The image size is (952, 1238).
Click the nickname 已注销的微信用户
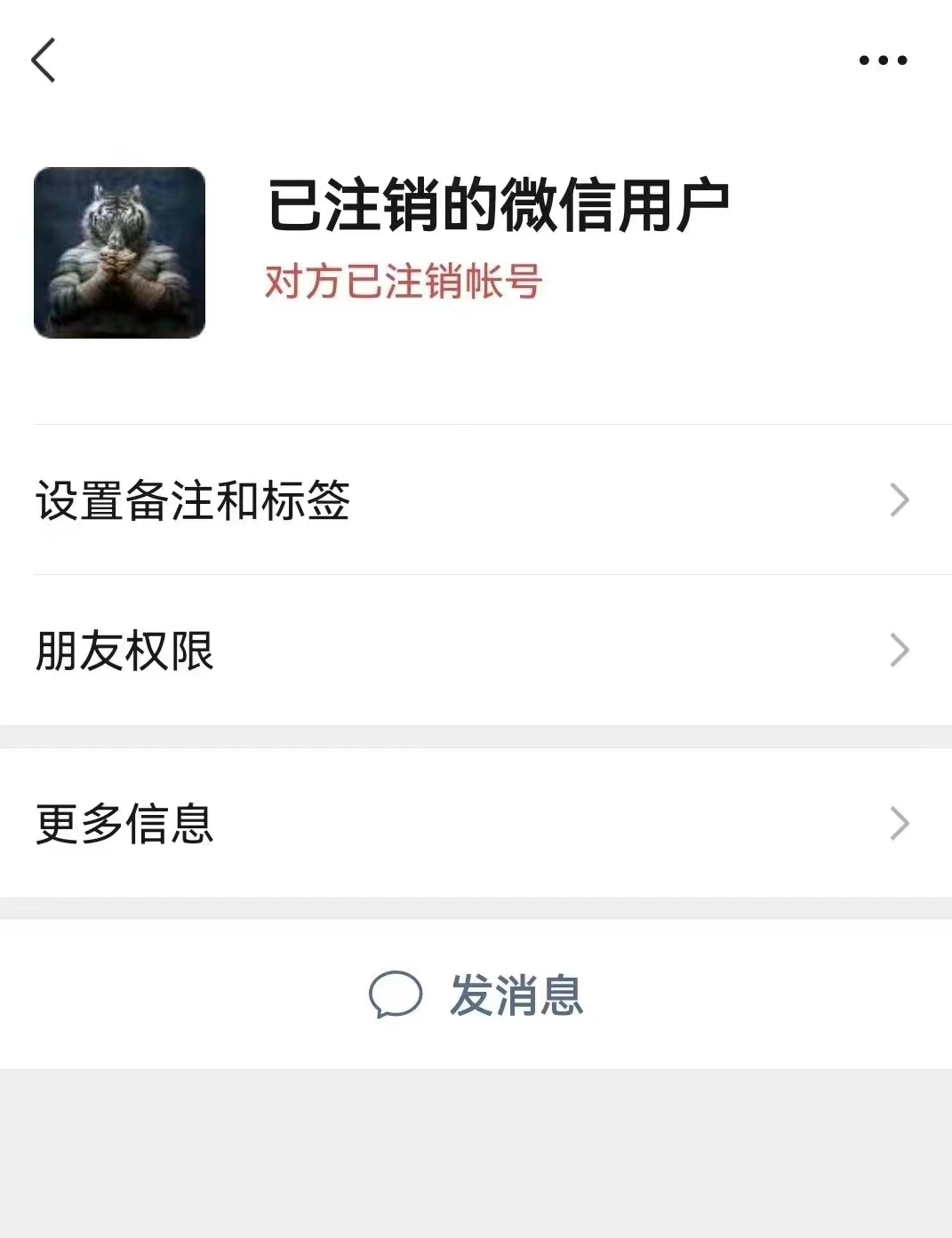click(x=500, y=206)
